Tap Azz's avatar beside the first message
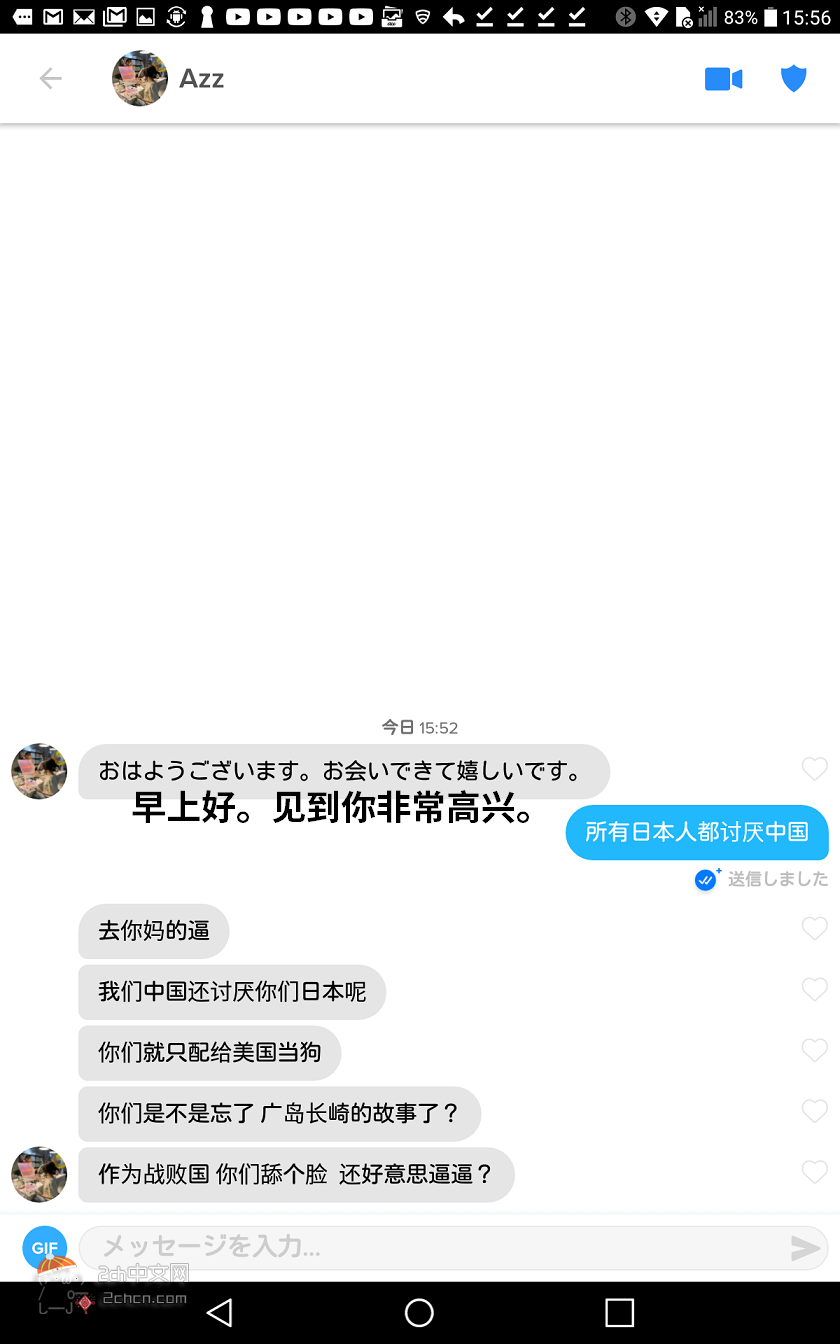Screen dimensions: 840x1344 tap(39, 771)
